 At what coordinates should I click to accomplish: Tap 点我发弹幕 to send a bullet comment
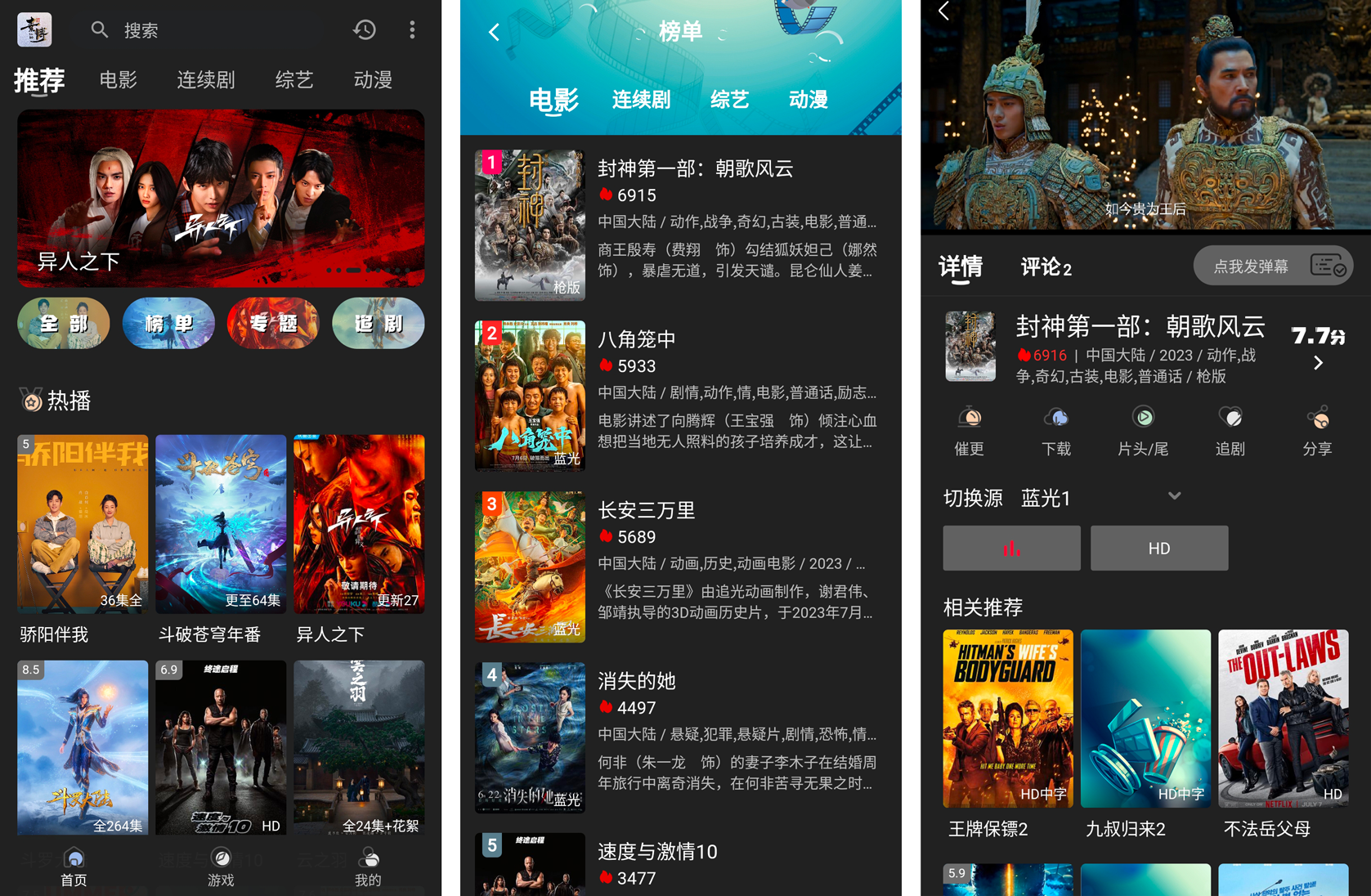pyautogui.click(x=1251, y=267)
